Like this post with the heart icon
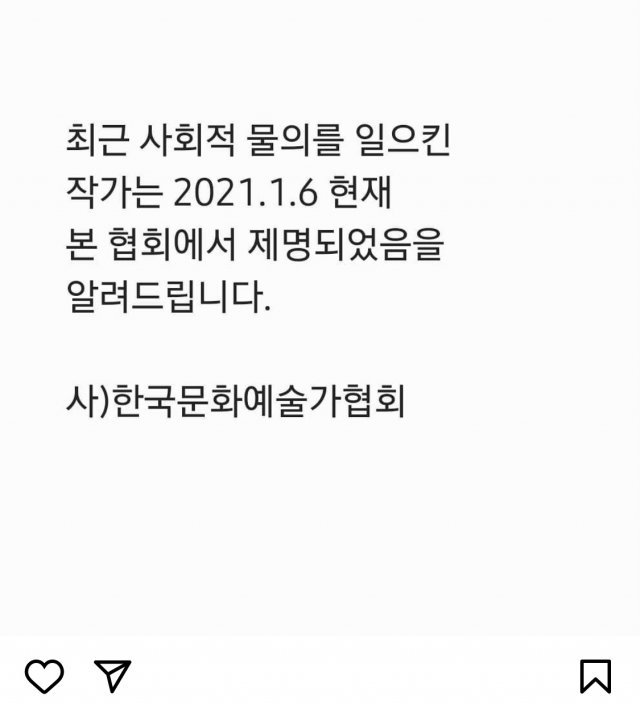The width and height of the screenshot is (640, 705). pyautogui.click(x=44, y=677)
